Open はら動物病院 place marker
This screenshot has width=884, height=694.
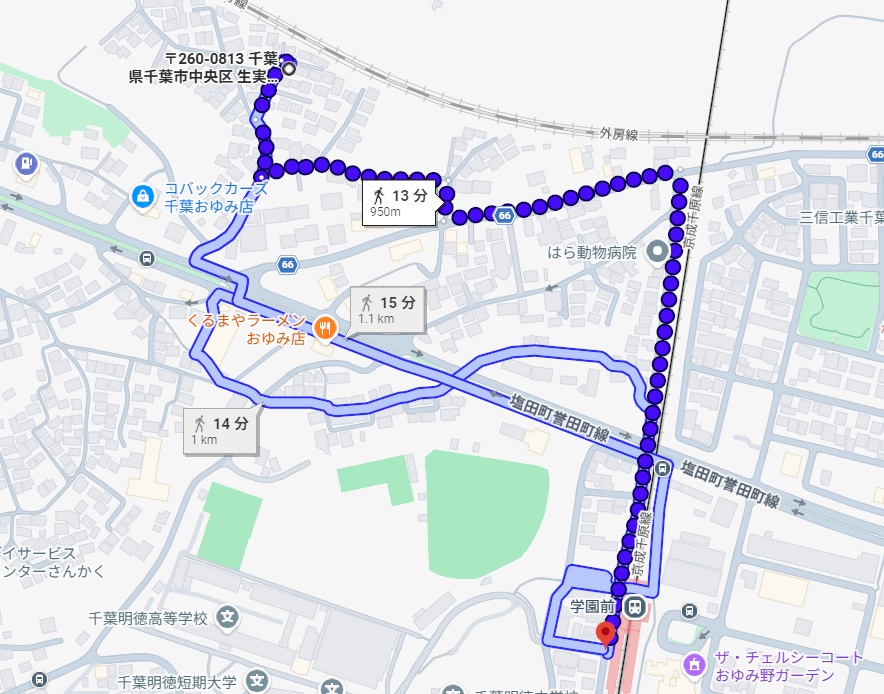[x=657, y=252]
